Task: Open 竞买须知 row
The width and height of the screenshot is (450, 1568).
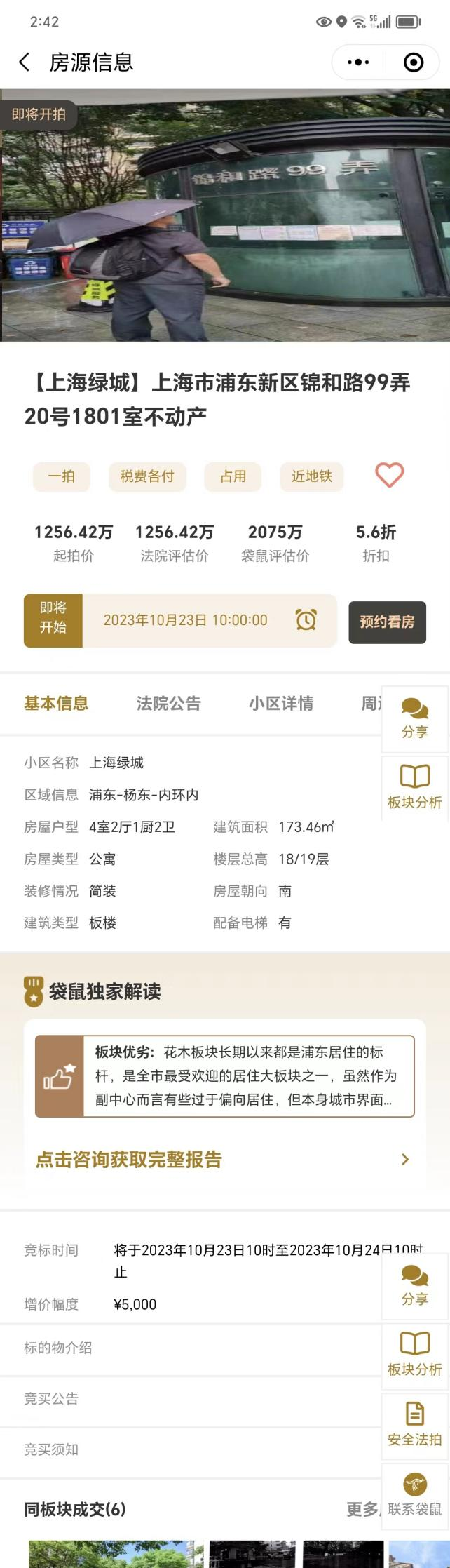Action: (189, 1449)
